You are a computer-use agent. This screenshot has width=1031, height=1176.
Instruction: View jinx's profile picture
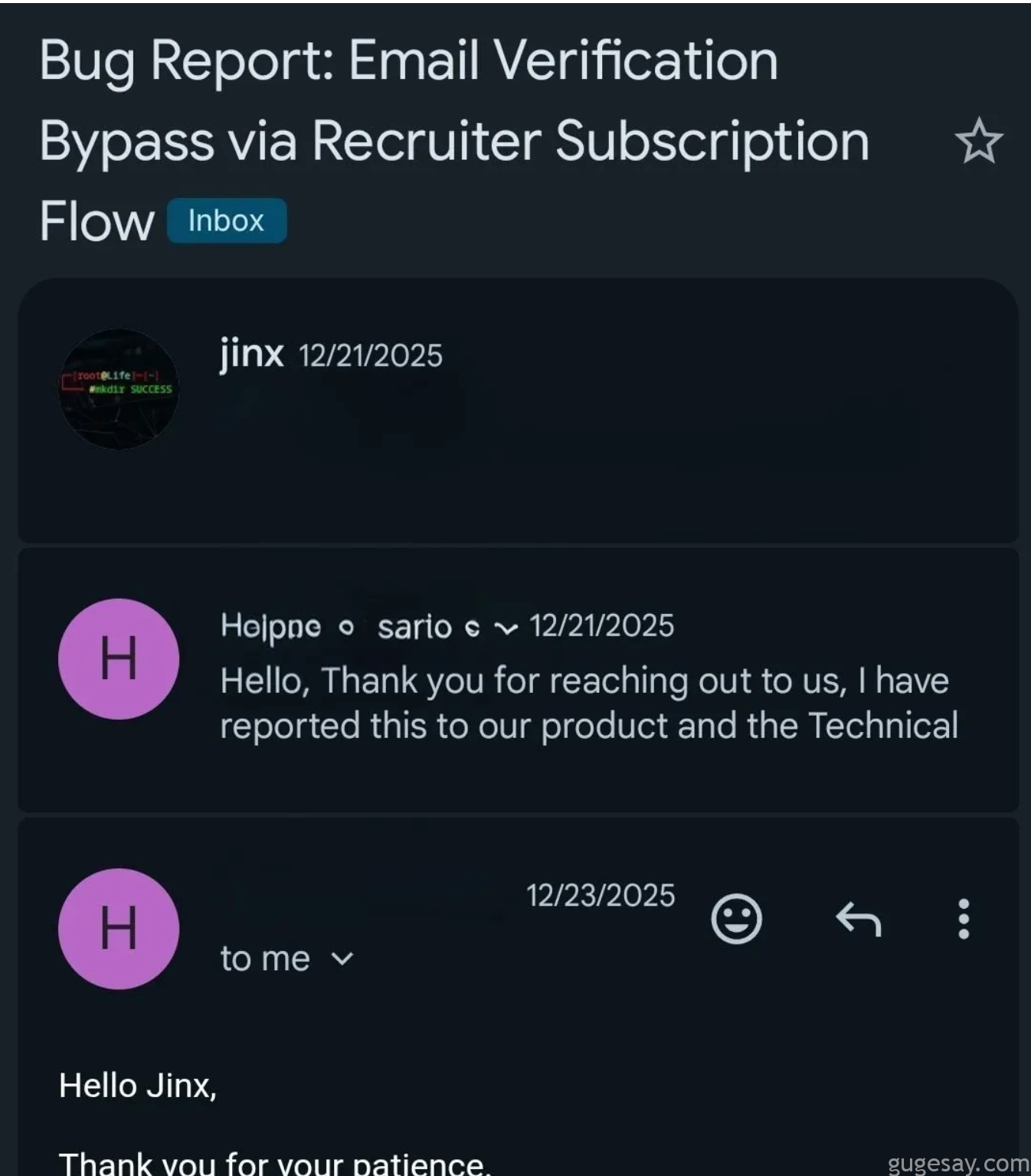(x=119, y=389)
